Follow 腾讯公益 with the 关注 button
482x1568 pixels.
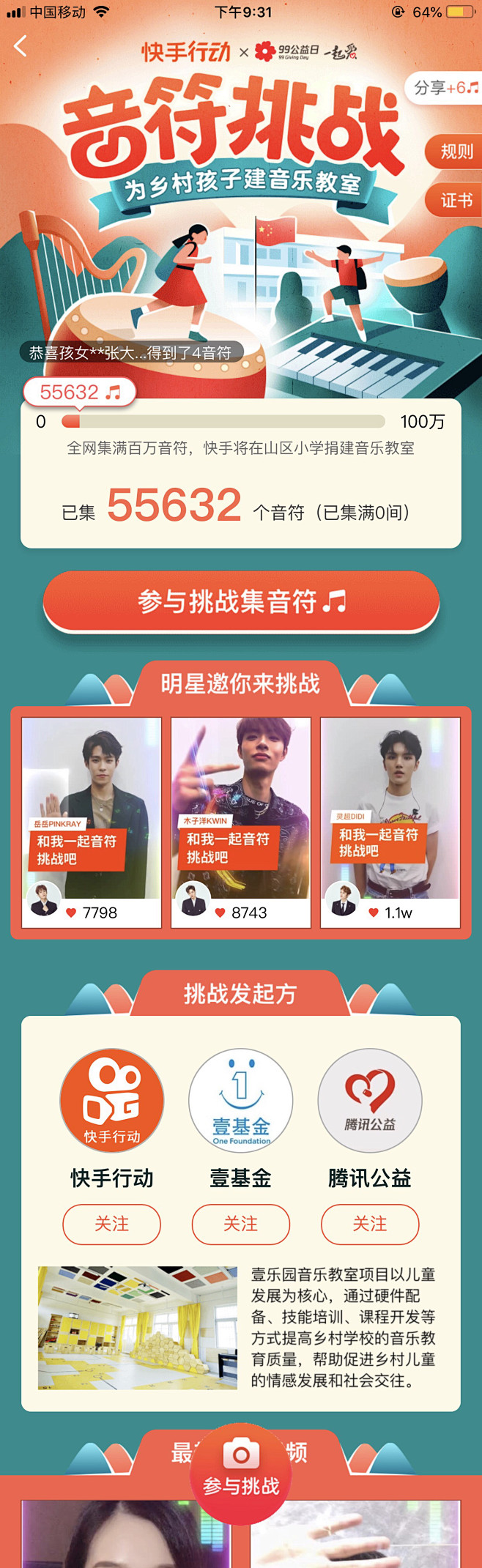370,1224
